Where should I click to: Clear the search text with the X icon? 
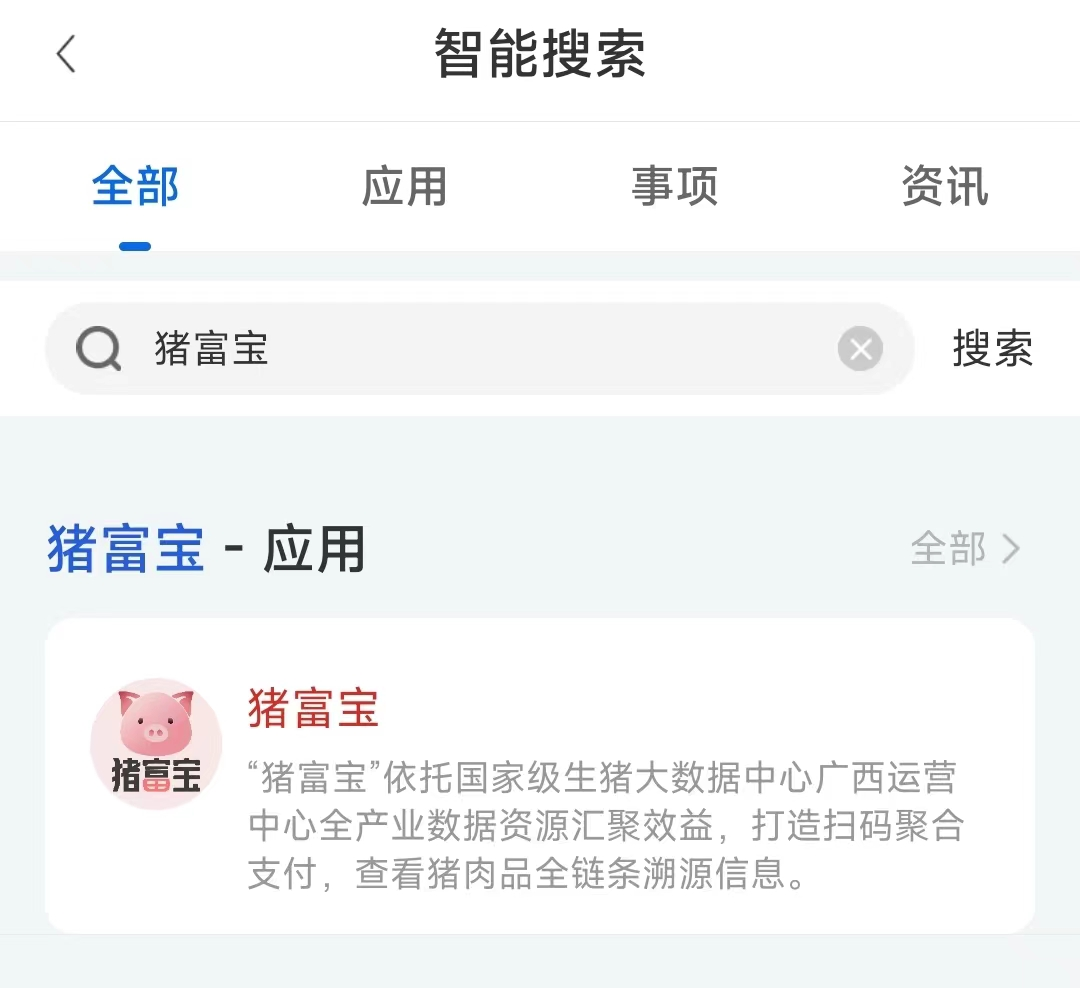(860, 350)
